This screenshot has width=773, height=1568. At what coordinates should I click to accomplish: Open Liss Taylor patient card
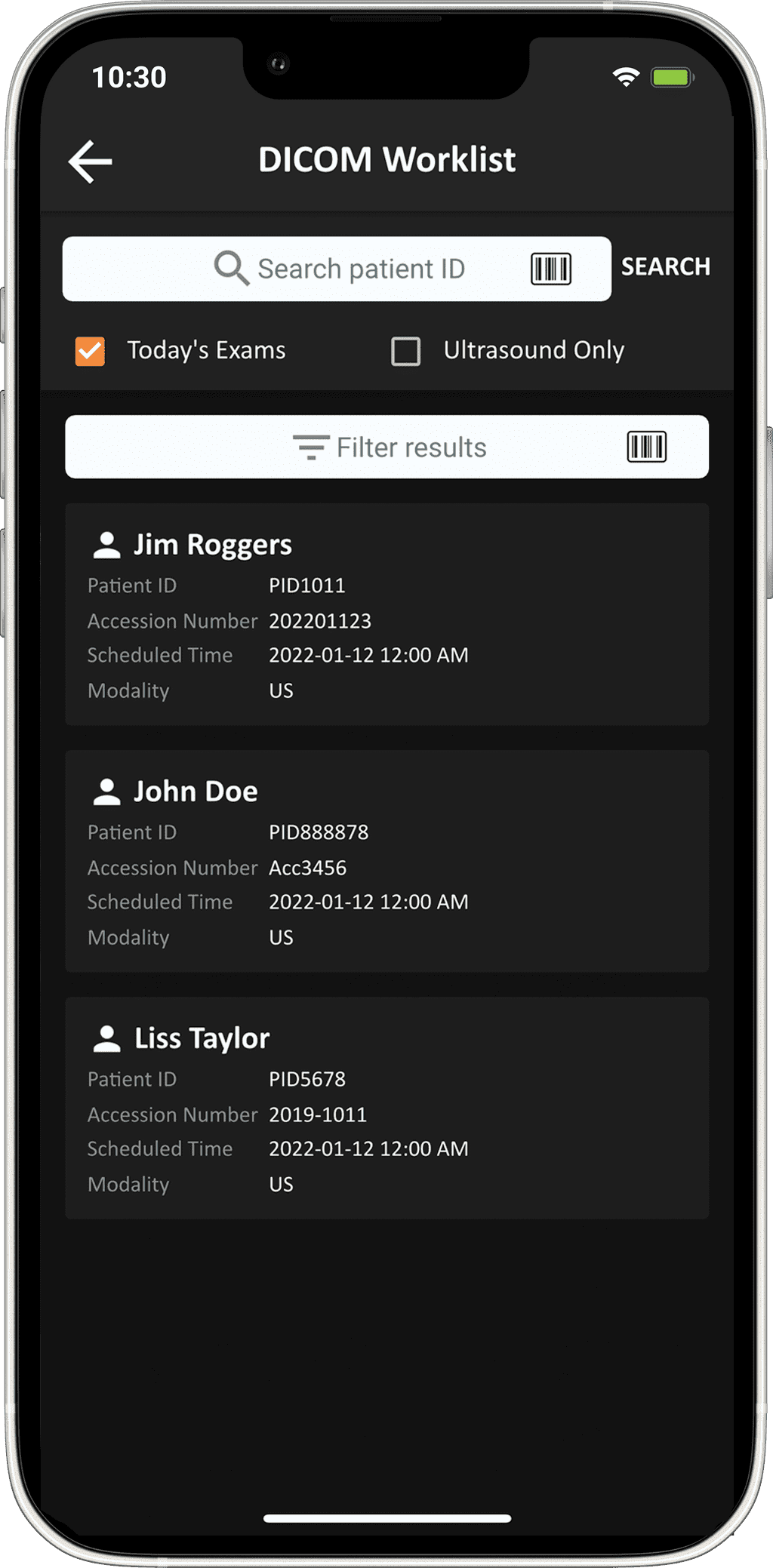click(386, 1108)
